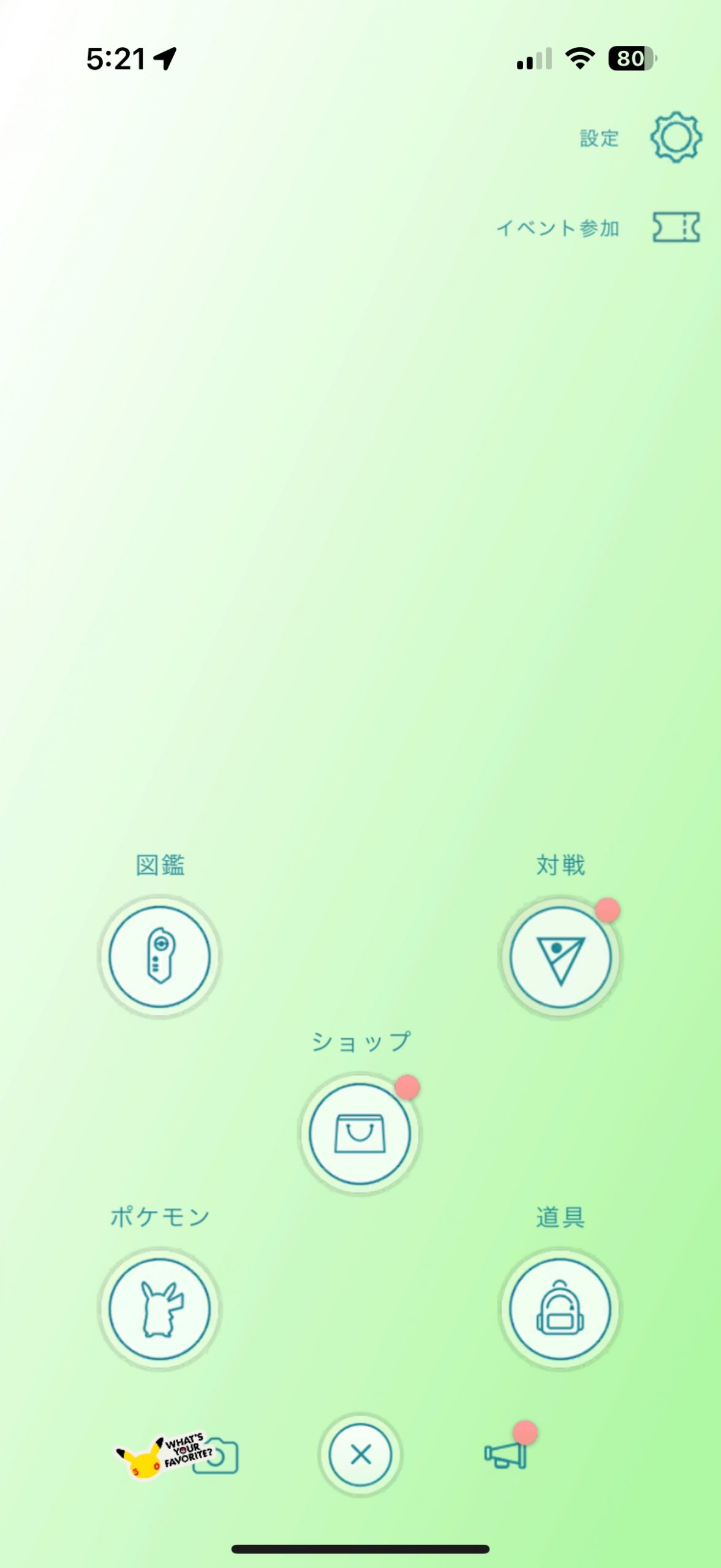Close the main menu
This screenshot has height=1568, width=721.
(360, 1454)
